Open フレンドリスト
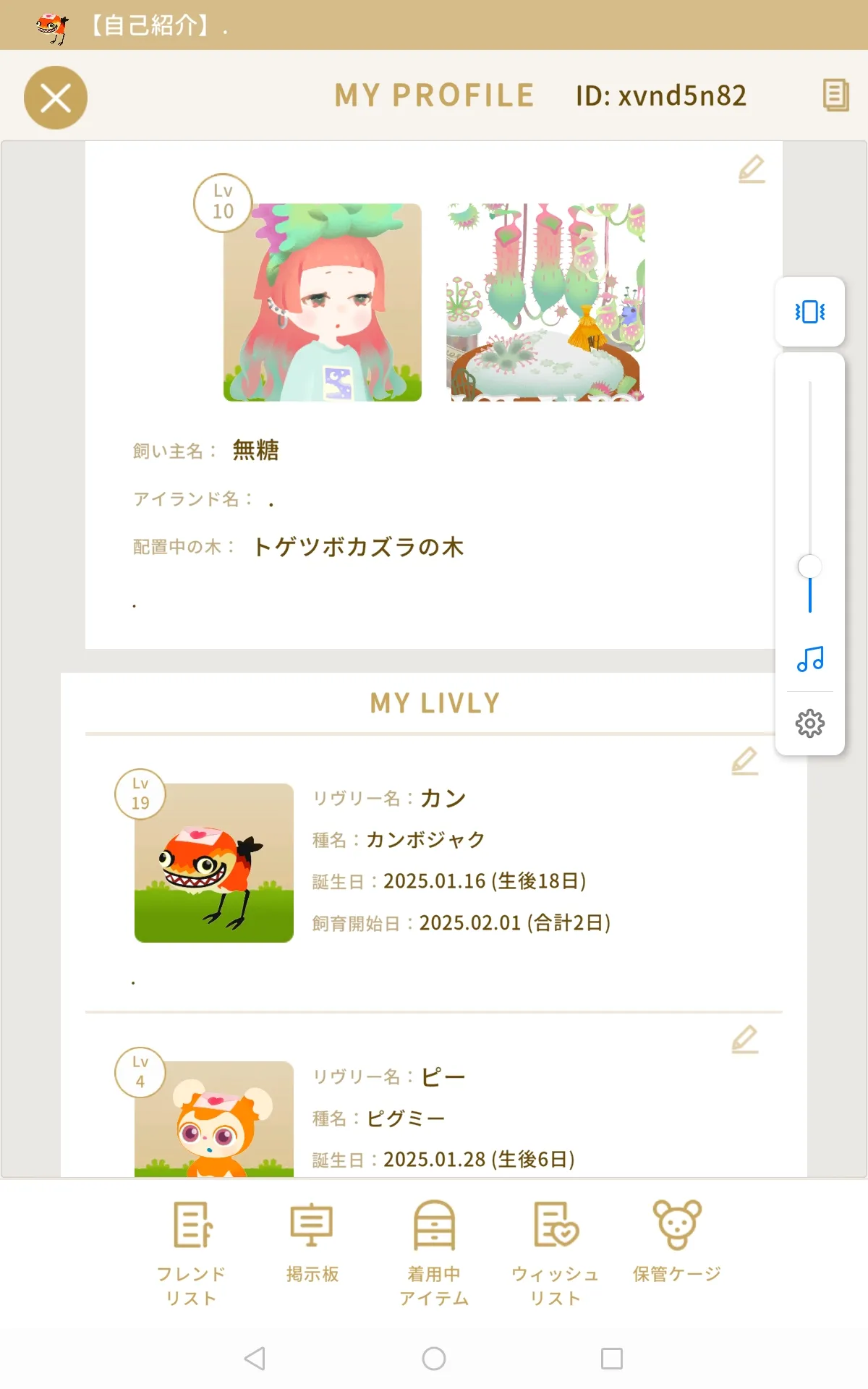 [192, 1253]
